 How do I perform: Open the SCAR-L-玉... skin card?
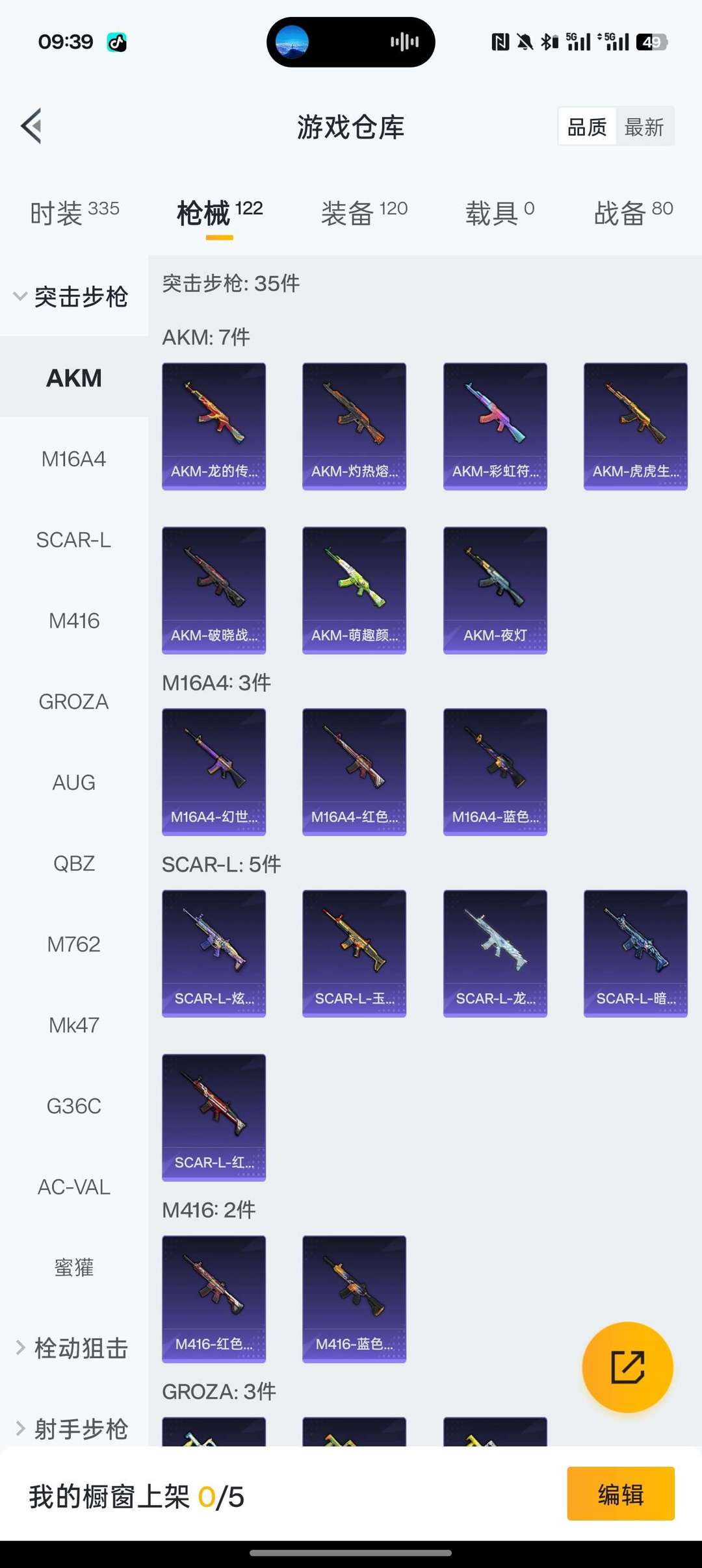[354, 954]
